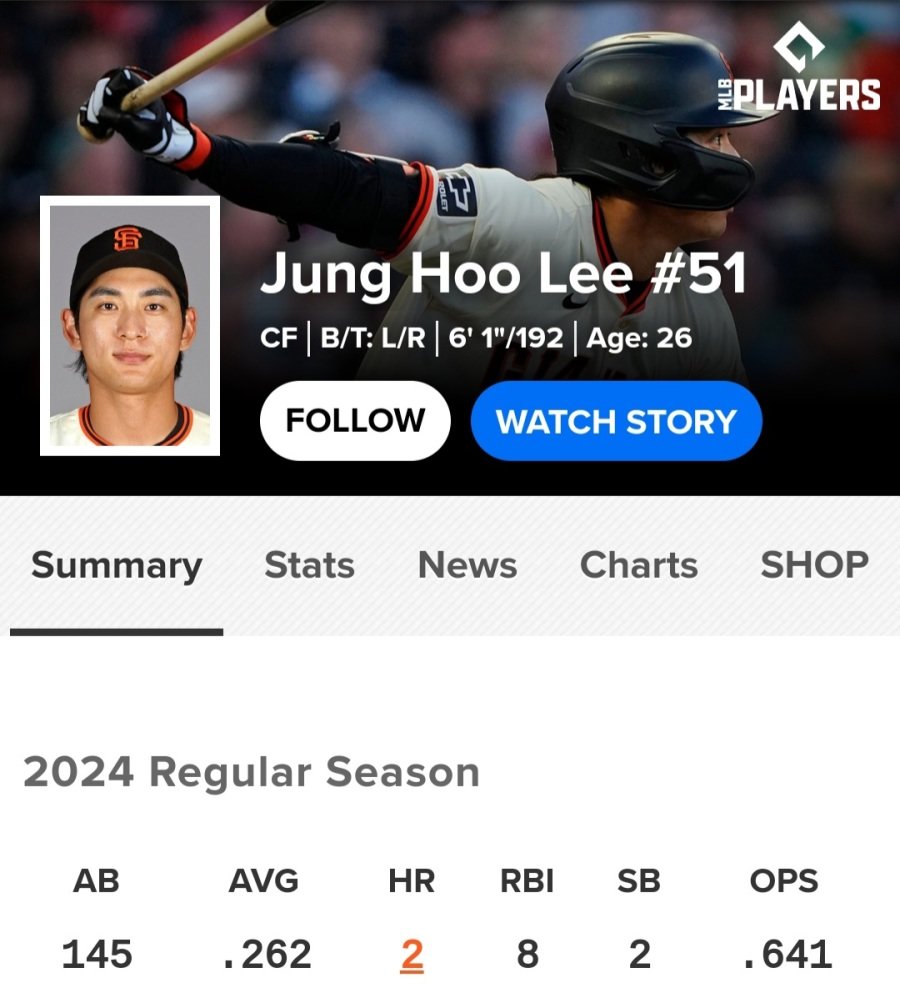Open the News tab
The height and width of the screenshot is (993, 900).
pyautogui.click(x=467, y=566)
